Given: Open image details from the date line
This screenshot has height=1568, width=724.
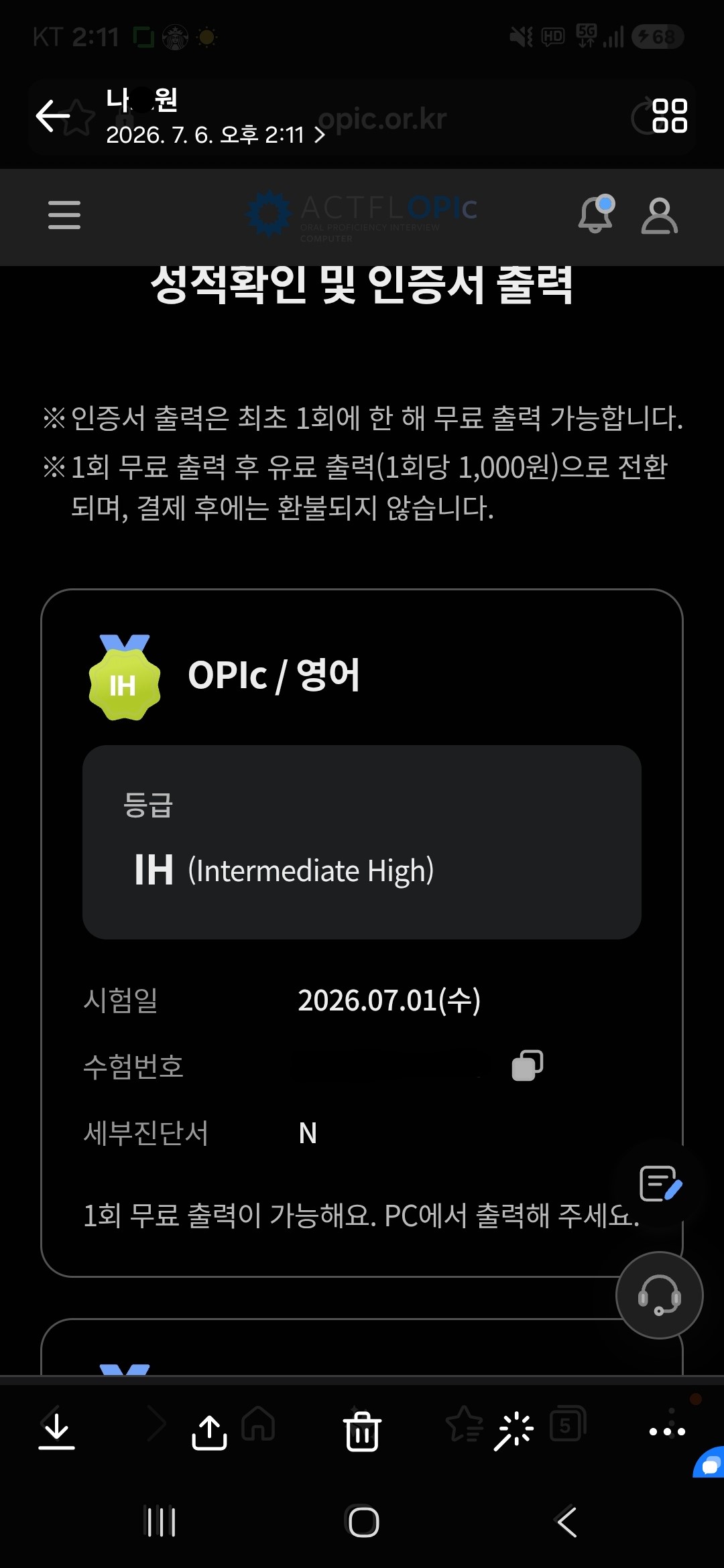Looking at the screenshot, I should [215, 135].
